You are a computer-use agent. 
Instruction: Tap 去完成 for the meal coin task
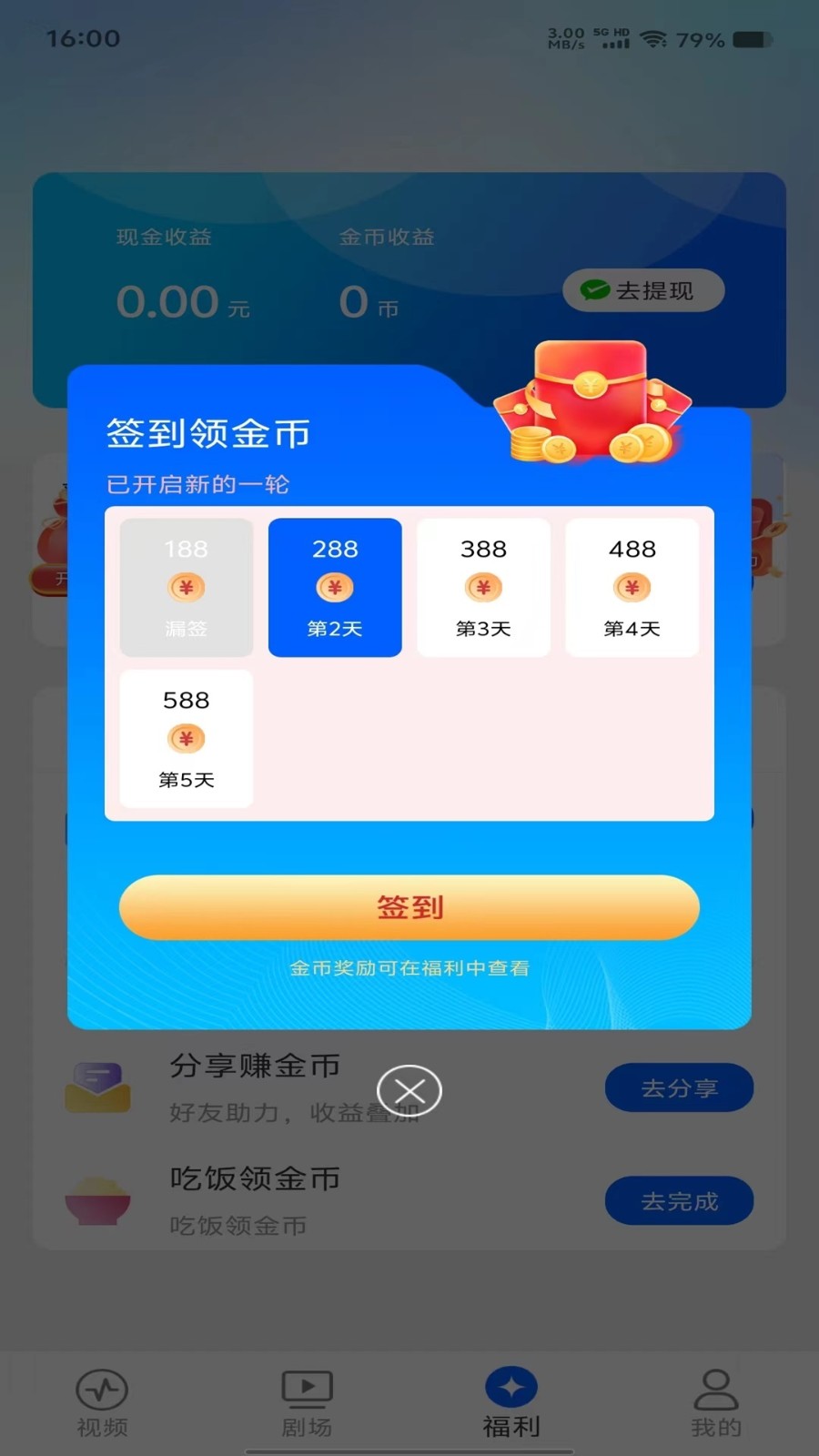[679, 1201]
